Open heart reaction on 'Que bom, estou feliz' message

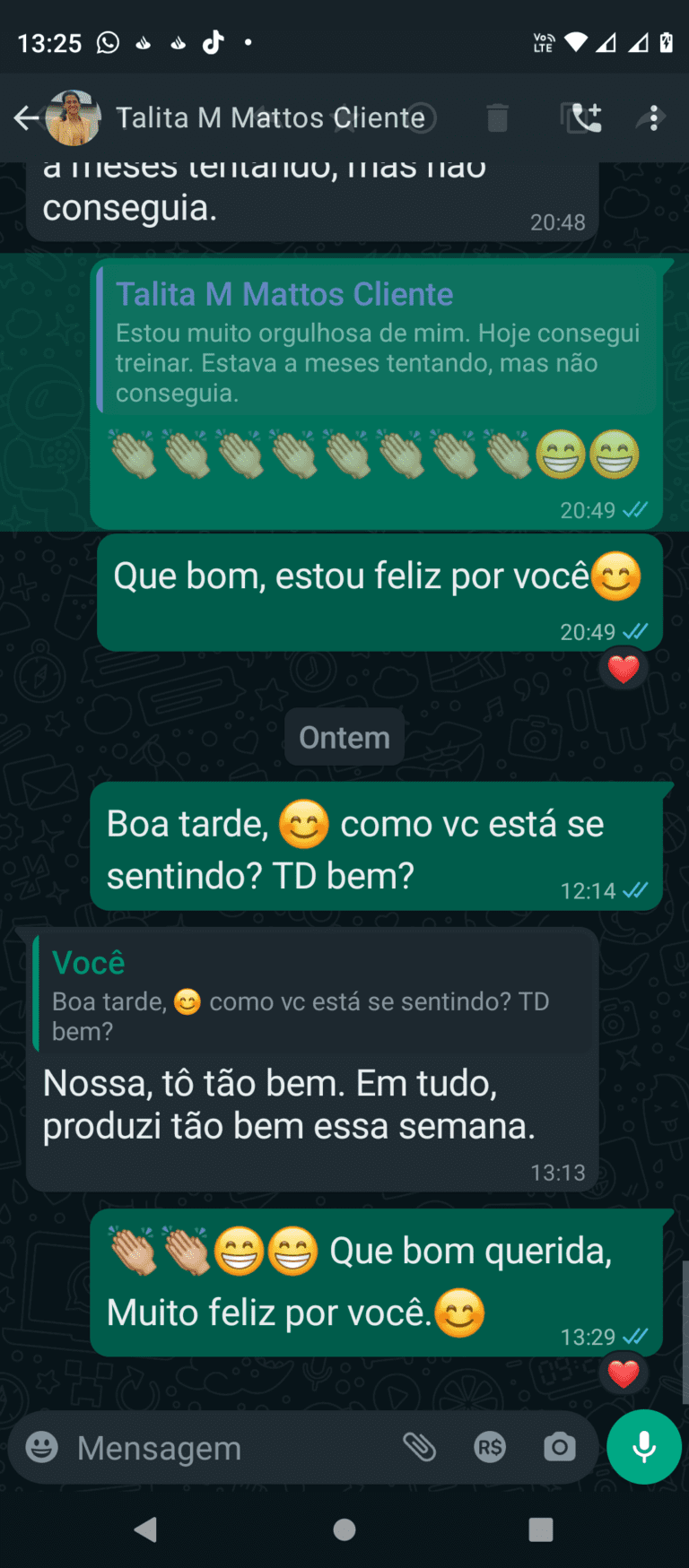623,669
